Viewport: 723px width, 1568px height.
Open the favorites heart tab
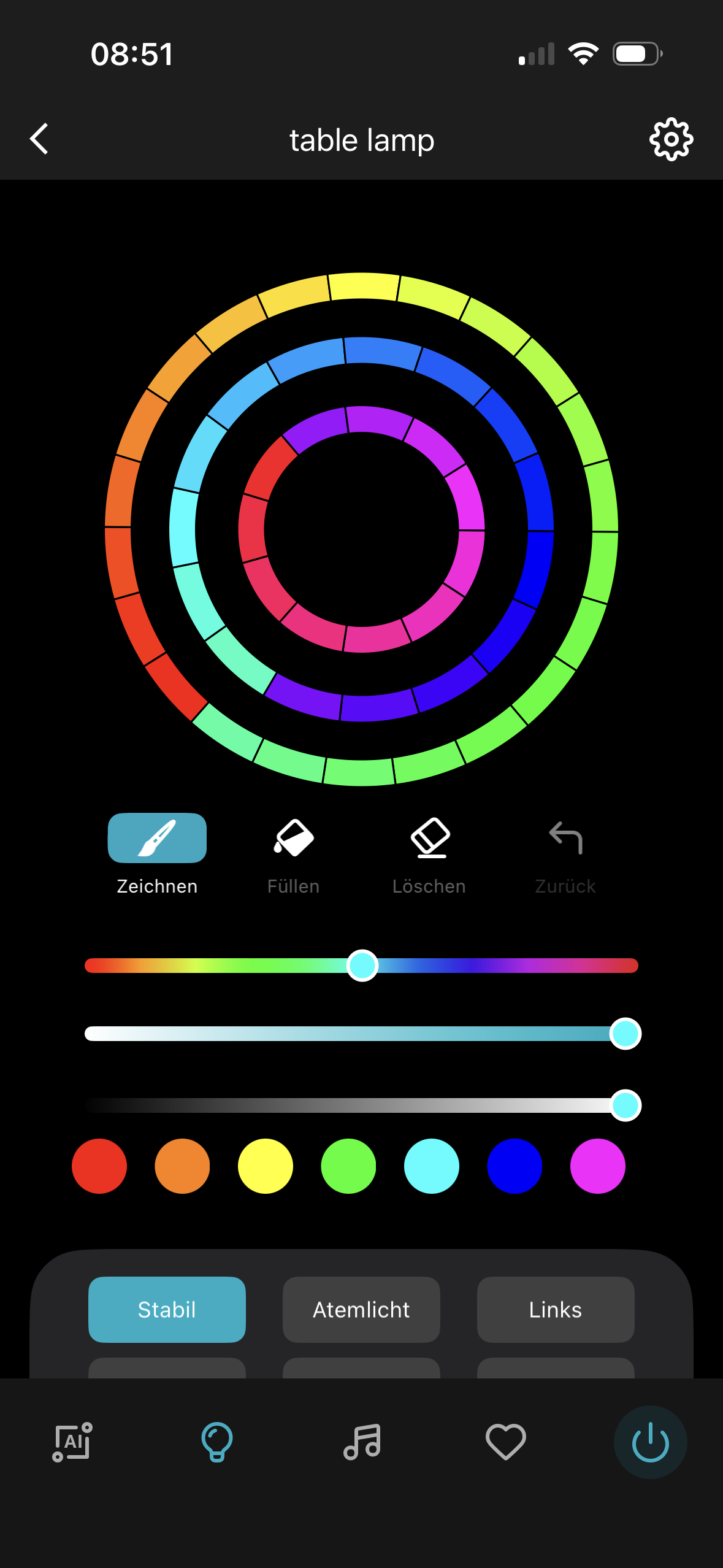click(506, 1442)
